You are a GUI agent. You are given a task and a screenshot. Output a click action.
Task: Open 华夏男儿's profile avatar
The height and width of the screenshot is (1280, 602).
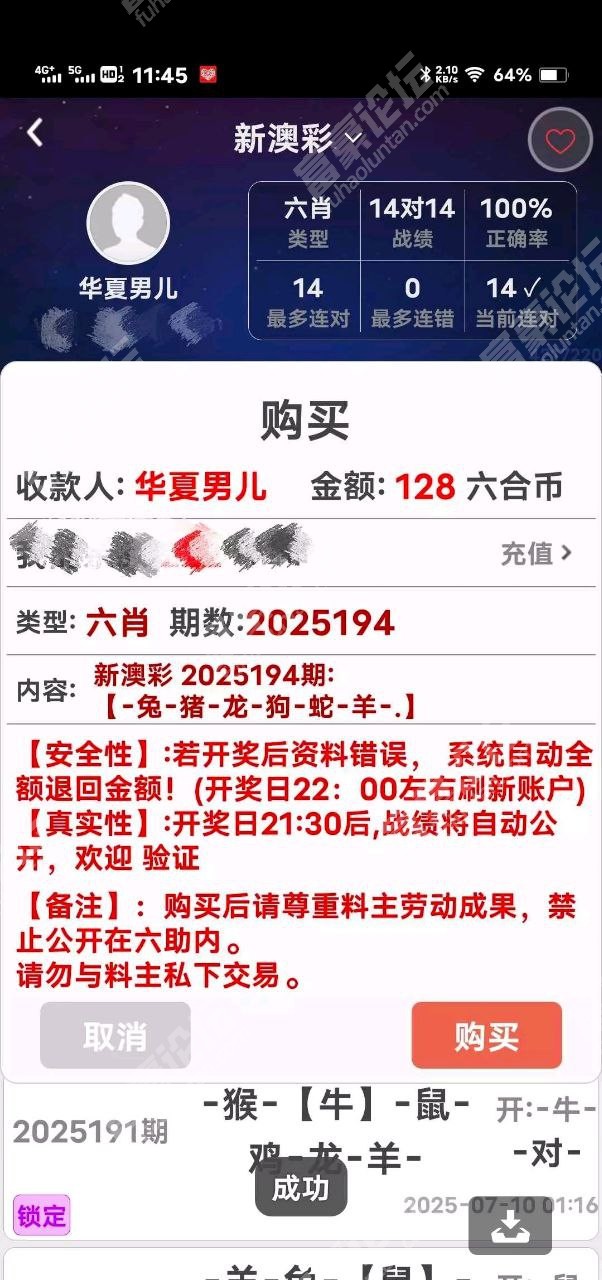point(128,223)
